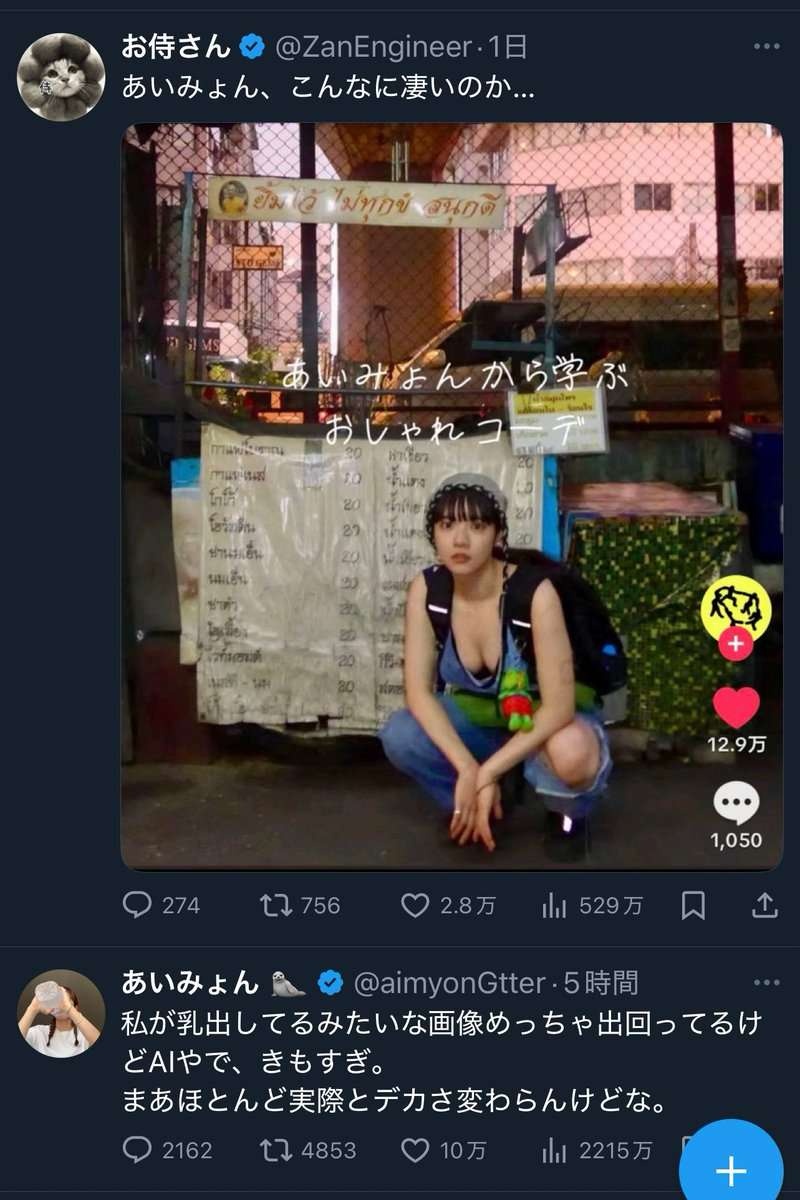Like あいみょん's post
Viewport: 800px width, 1200px height.
coord(415,1151)
